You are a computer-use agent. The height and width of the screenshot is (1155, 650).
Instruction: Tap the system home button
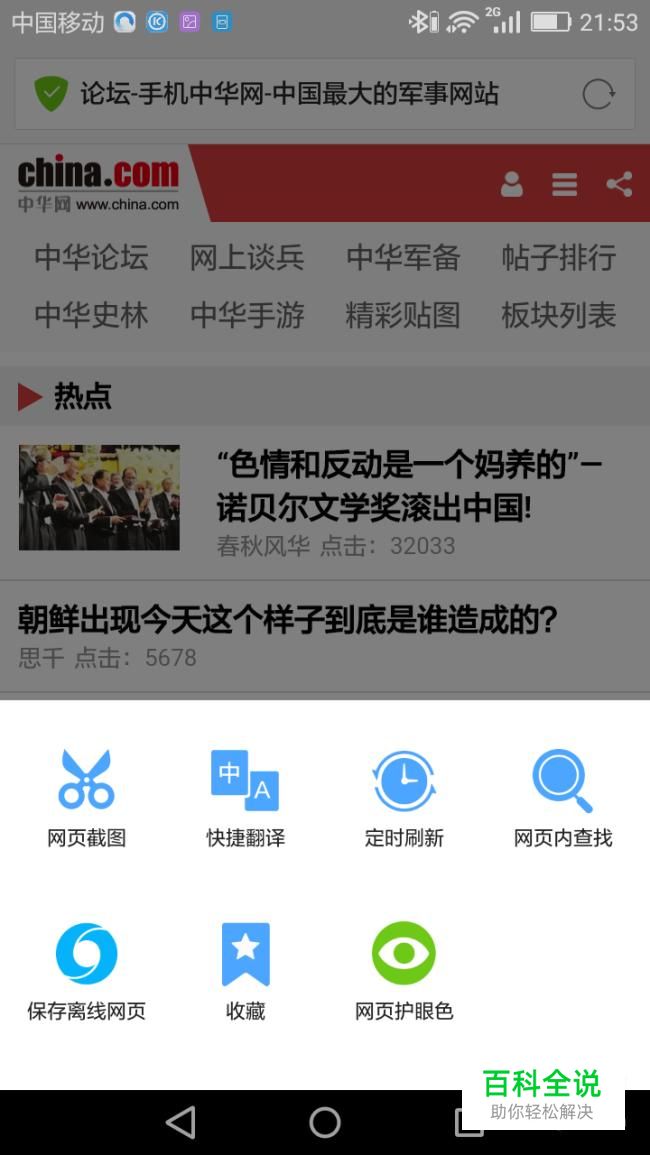(x=325, y=1122)
